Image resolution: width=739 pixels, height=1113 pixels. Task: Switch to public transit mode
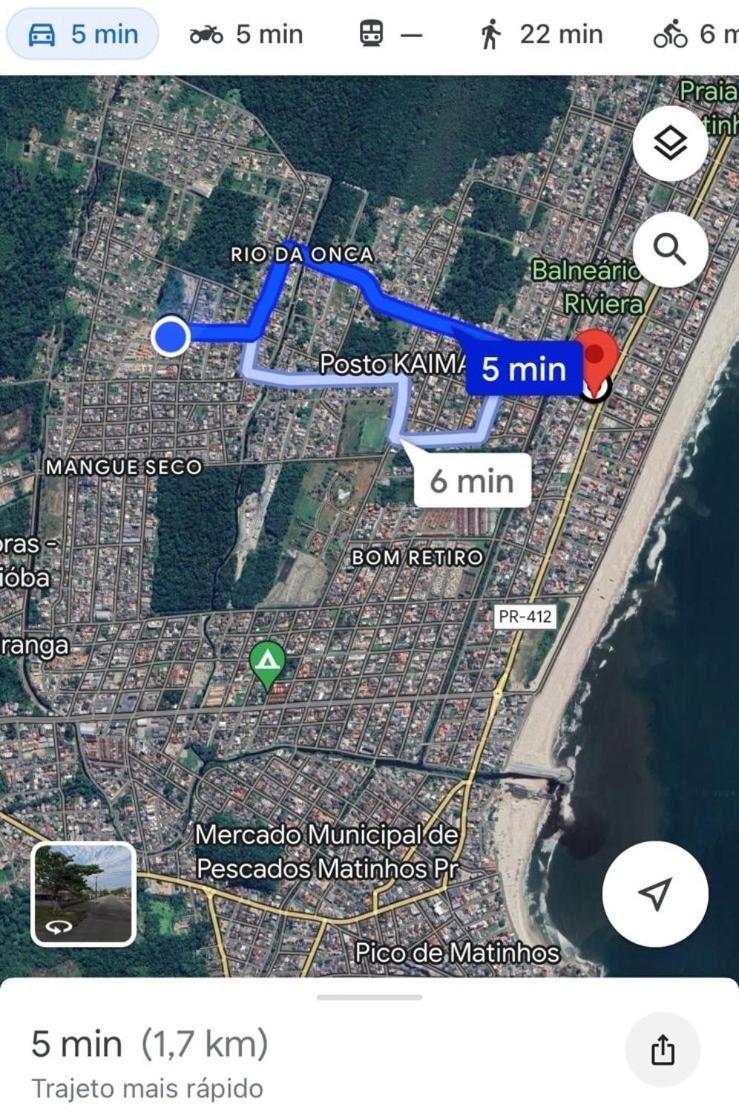tap(391, 35)
